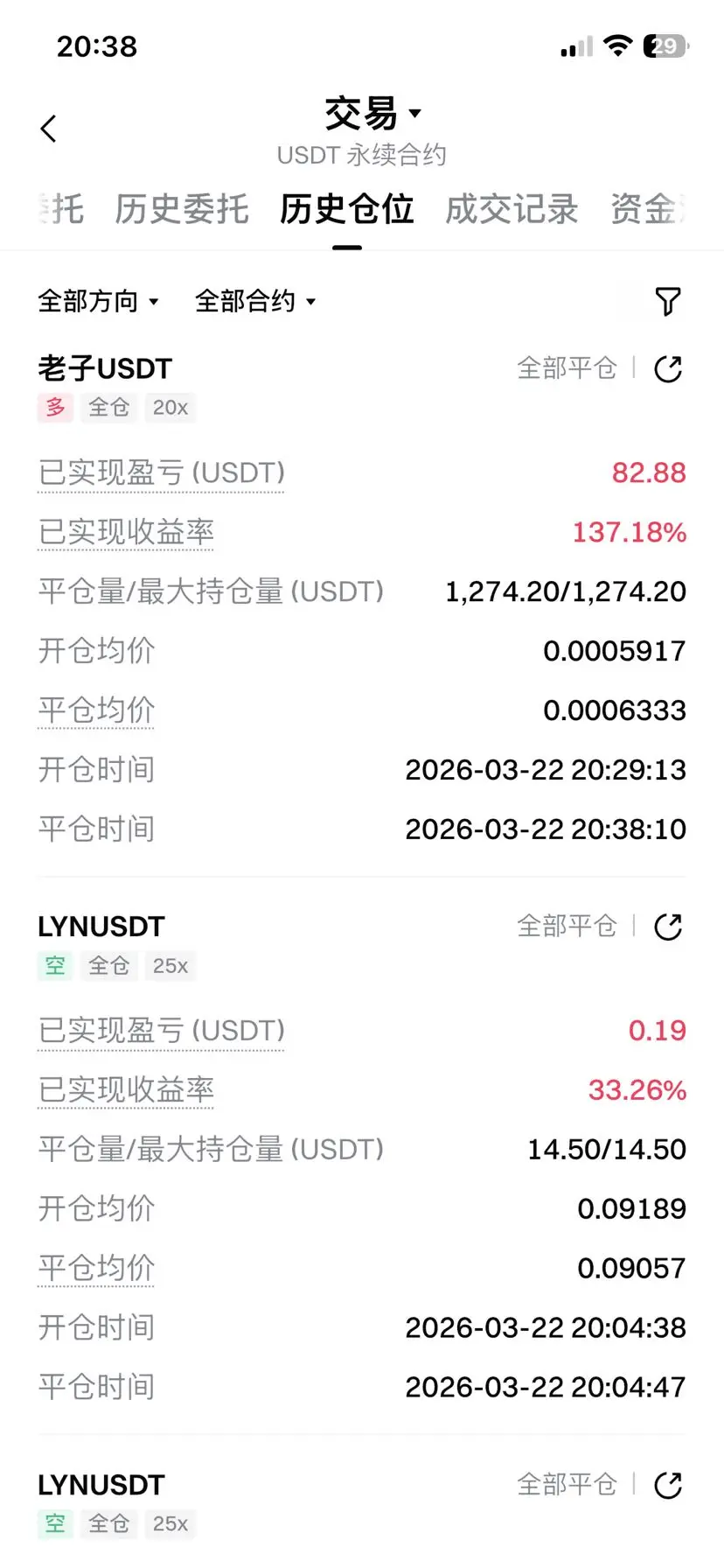Open the funnel filter icon

668,301
